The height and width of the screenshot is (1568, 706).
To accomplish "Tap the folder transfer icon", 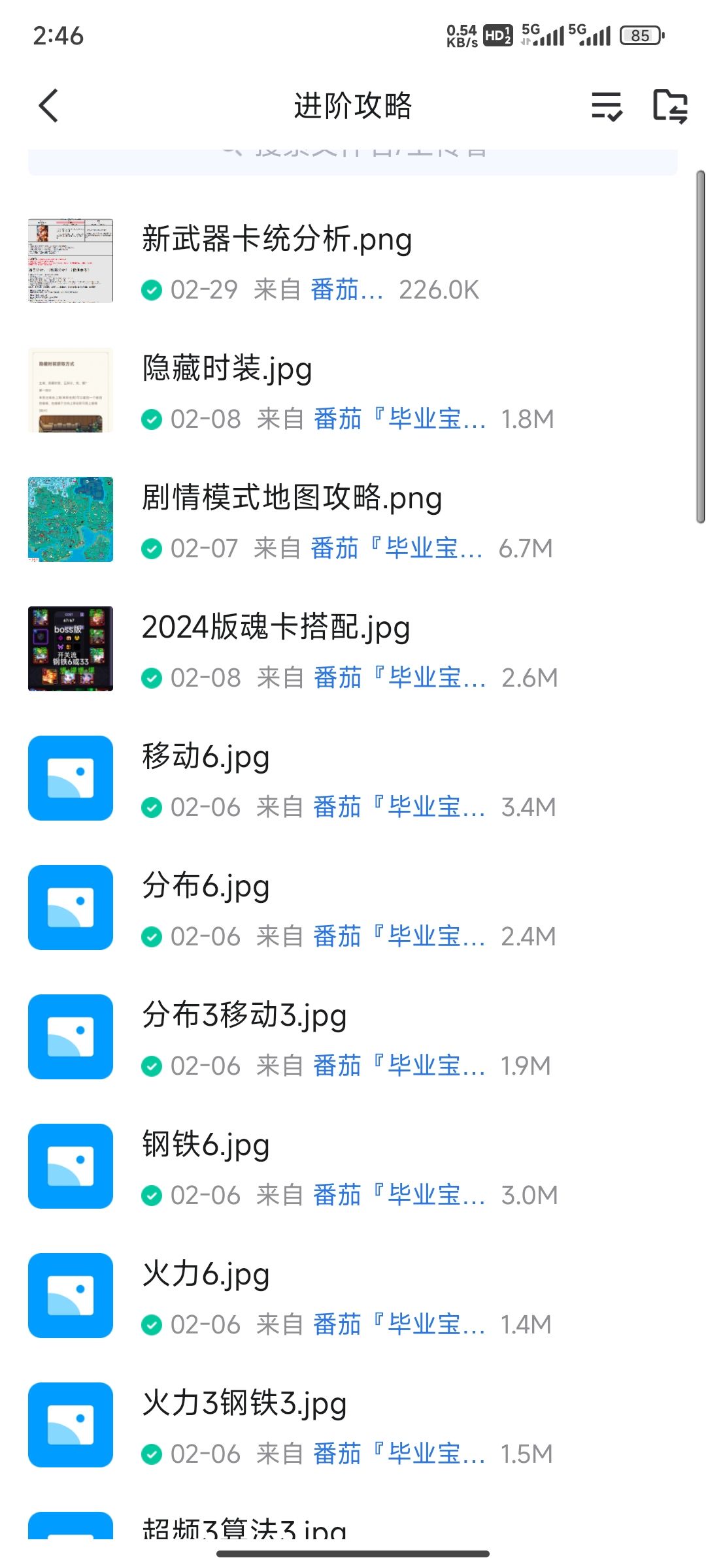I will 670,106.
